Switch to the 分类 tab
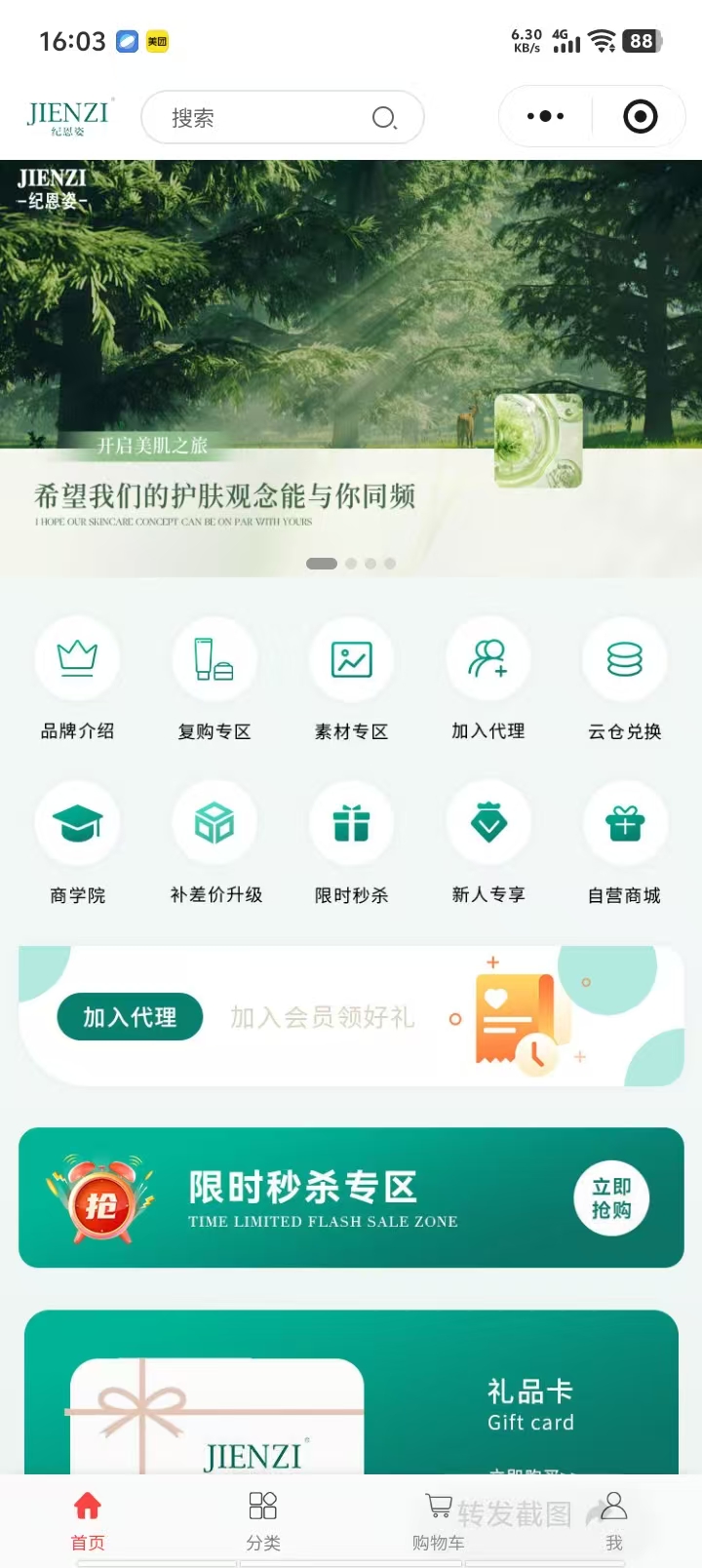702x1568 pixels. [x=263, y=1519]
